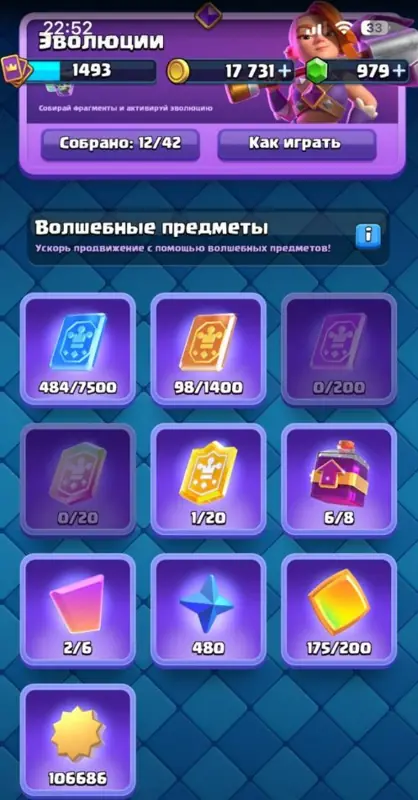Viewport: 418px width, 800px height.
Task: Buy gems using the plus icon
Action: click(x=401, y=71)
